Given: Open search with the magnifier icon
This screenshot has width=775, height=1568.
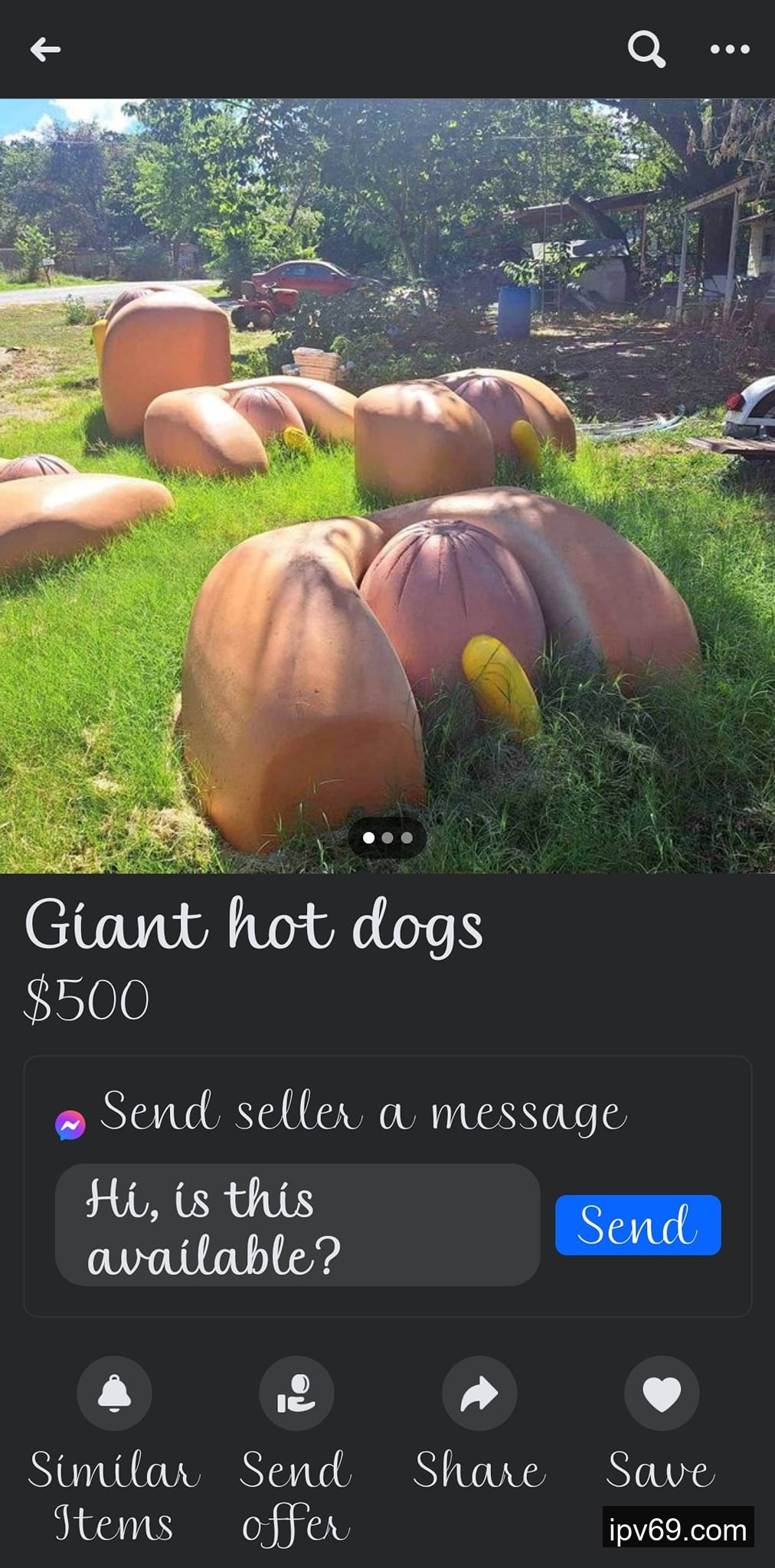Looking at the screenshot, I should click(646, 50).
